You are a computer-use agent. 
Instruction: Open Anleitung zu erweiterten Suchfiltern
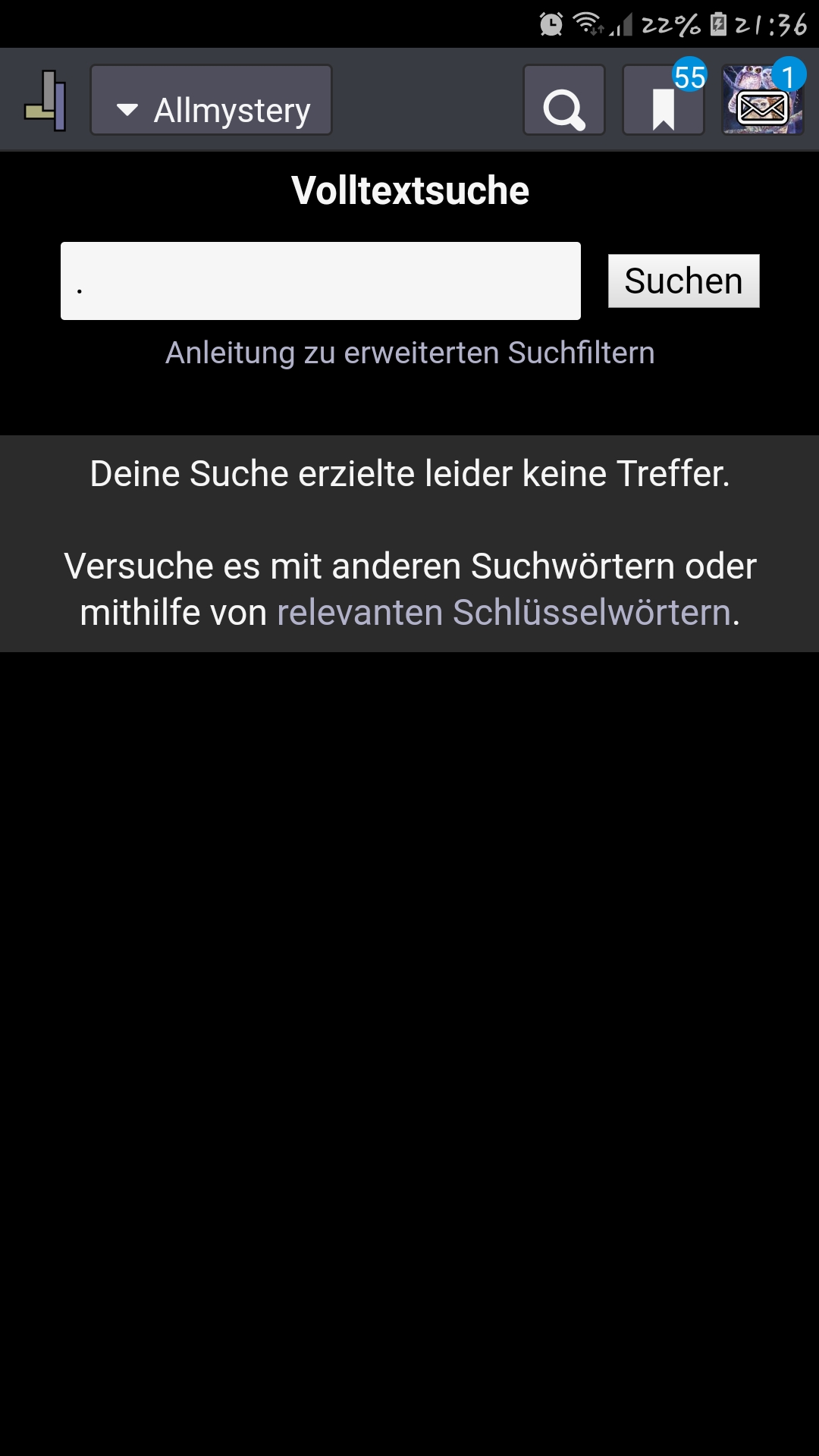click(x=409, y=353)
